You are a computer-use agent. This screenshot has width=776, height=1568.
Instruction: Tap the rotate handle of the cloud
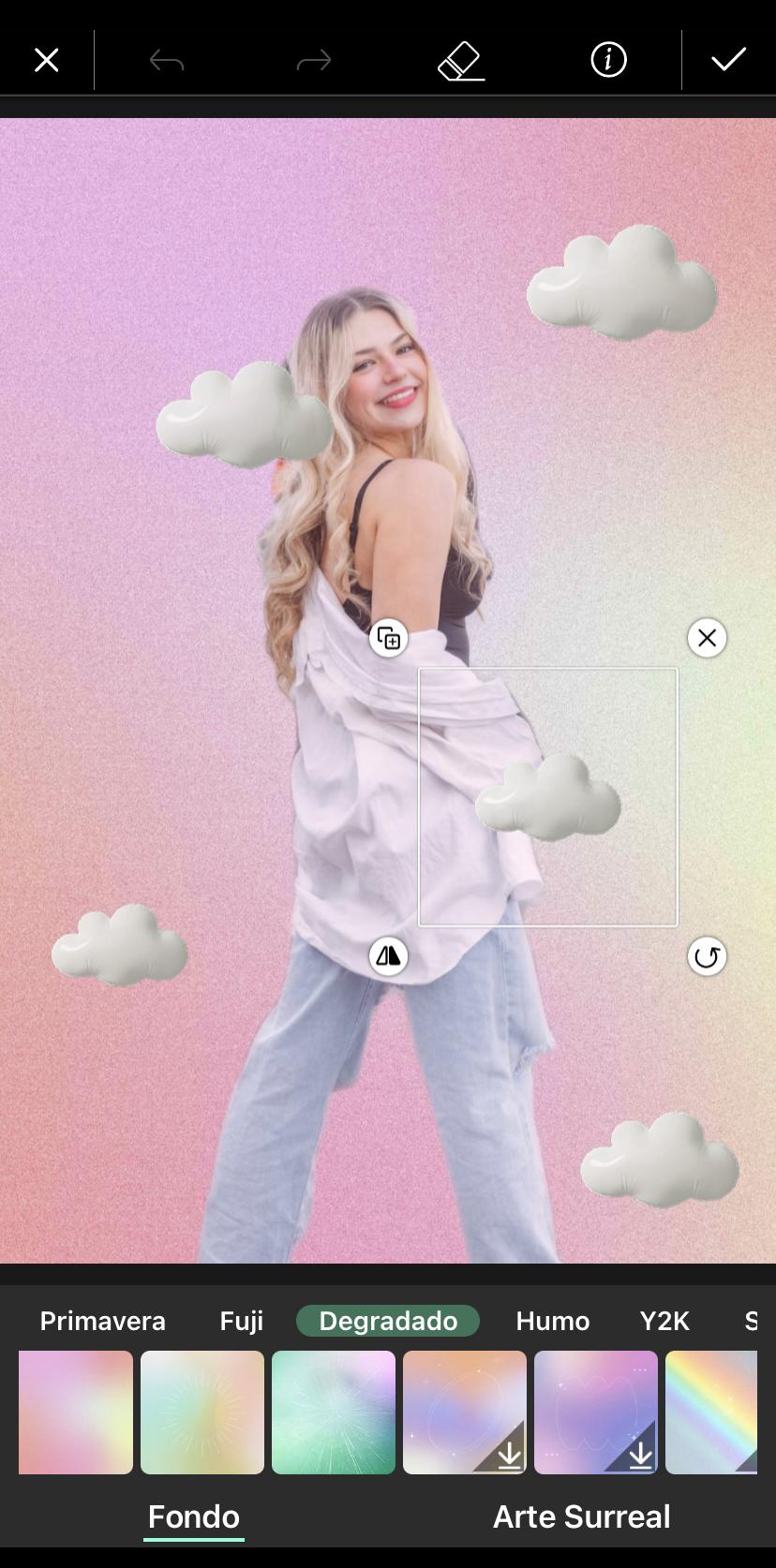tap(707, 956)
